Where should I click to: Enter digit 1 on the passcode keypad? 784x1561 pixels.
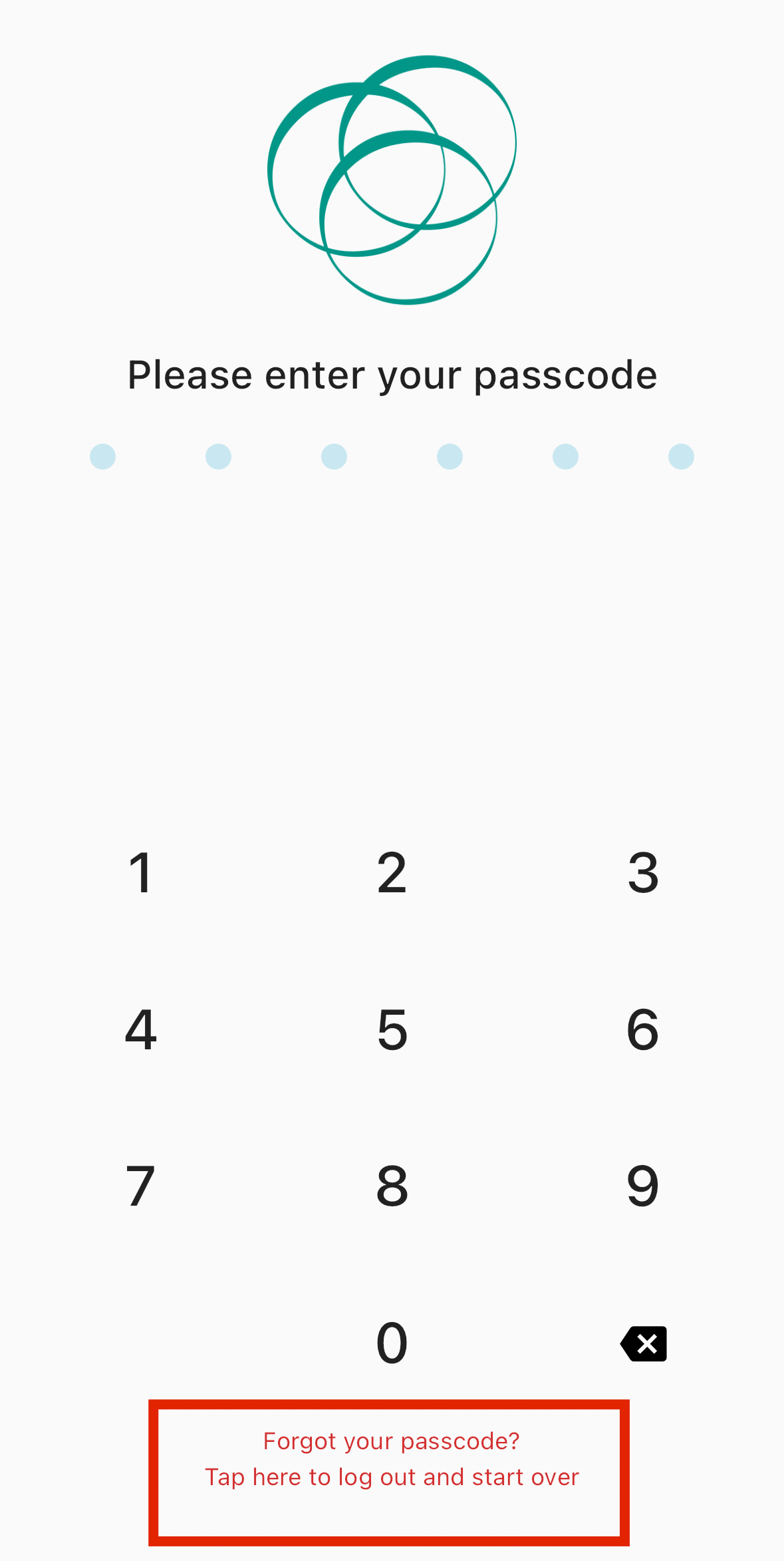tap(140, 872)
